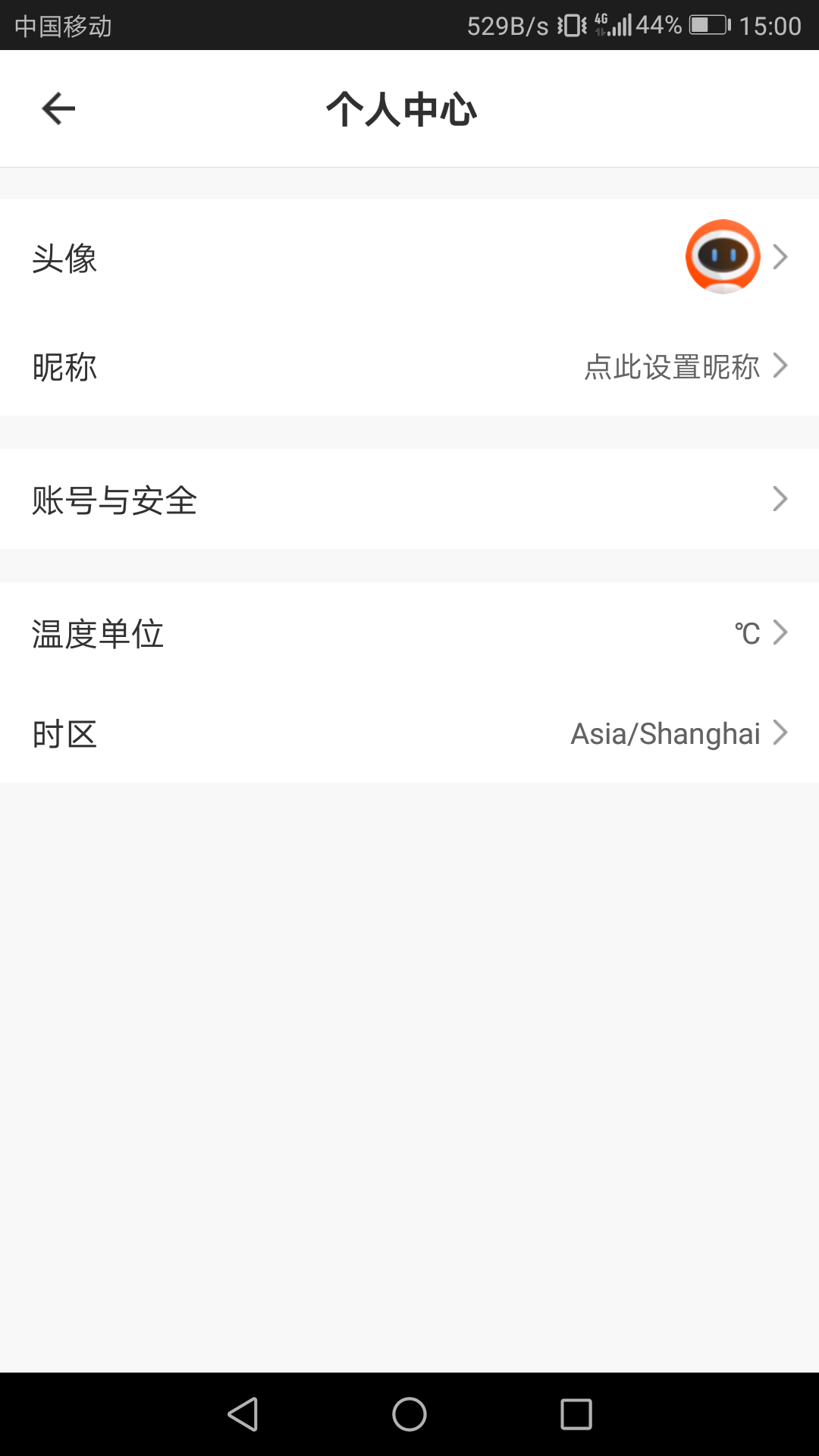
Task: Open the 头像 avatar row
Action: coord(409,258)
